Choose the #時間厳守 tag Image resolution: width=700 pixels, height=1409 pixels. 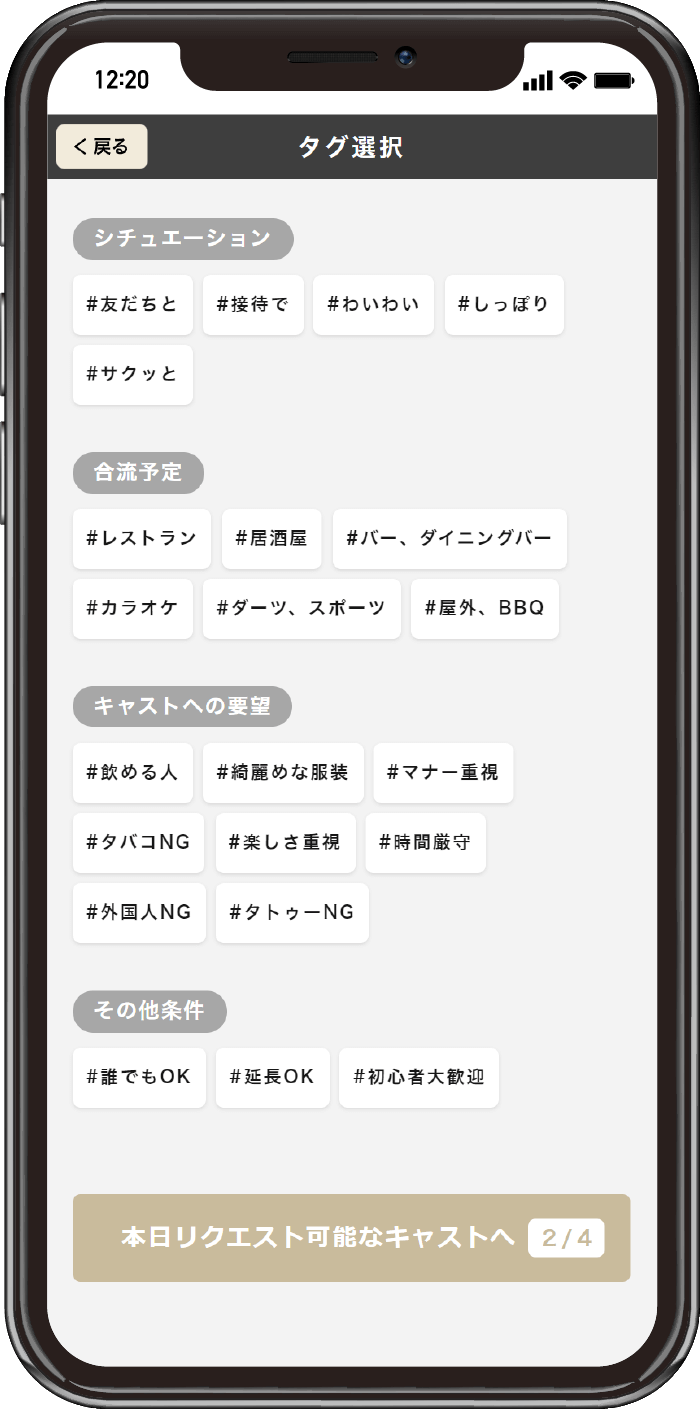point(425,842)
